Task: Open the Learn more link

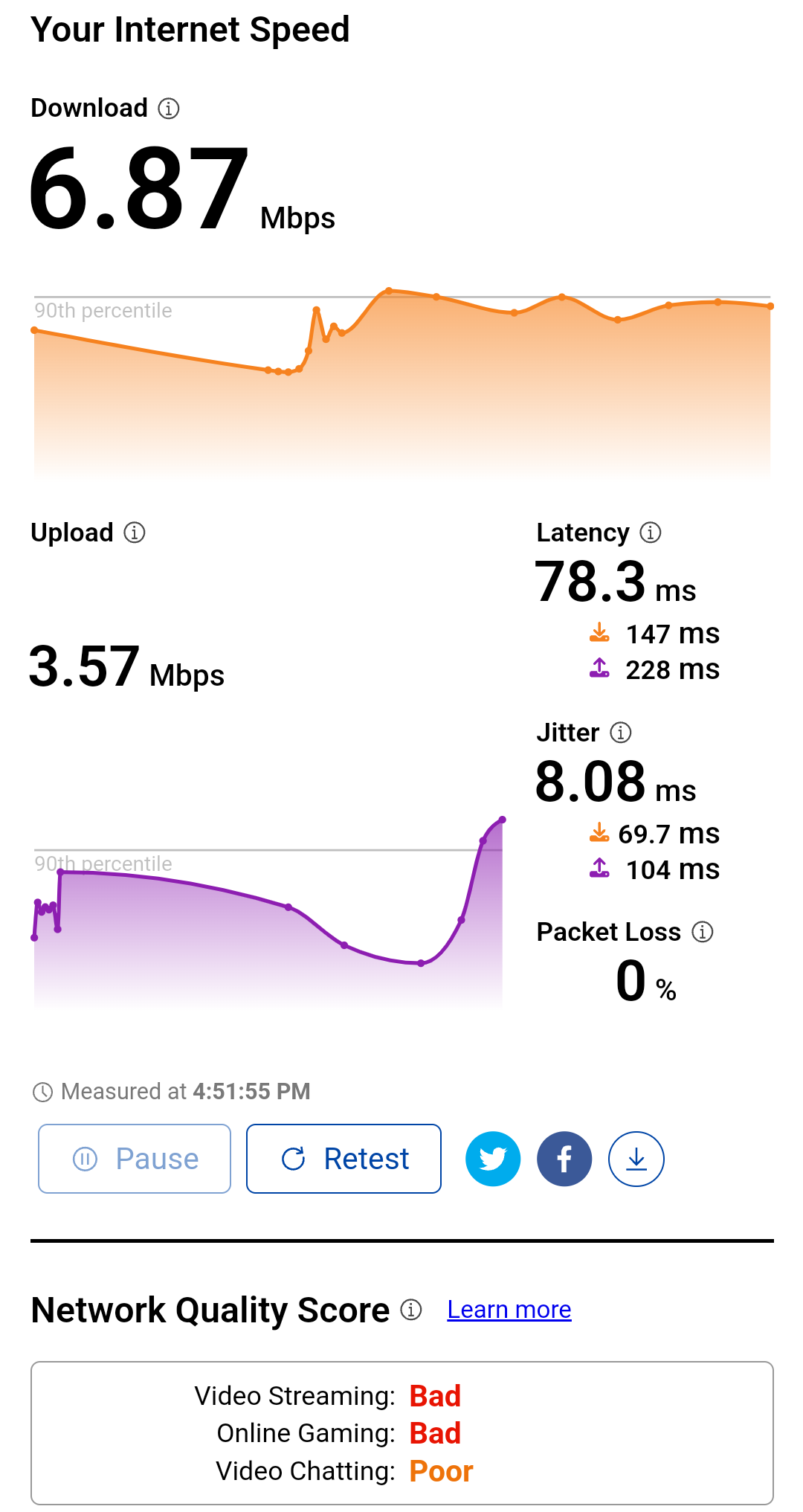Action: point(509,1309)
